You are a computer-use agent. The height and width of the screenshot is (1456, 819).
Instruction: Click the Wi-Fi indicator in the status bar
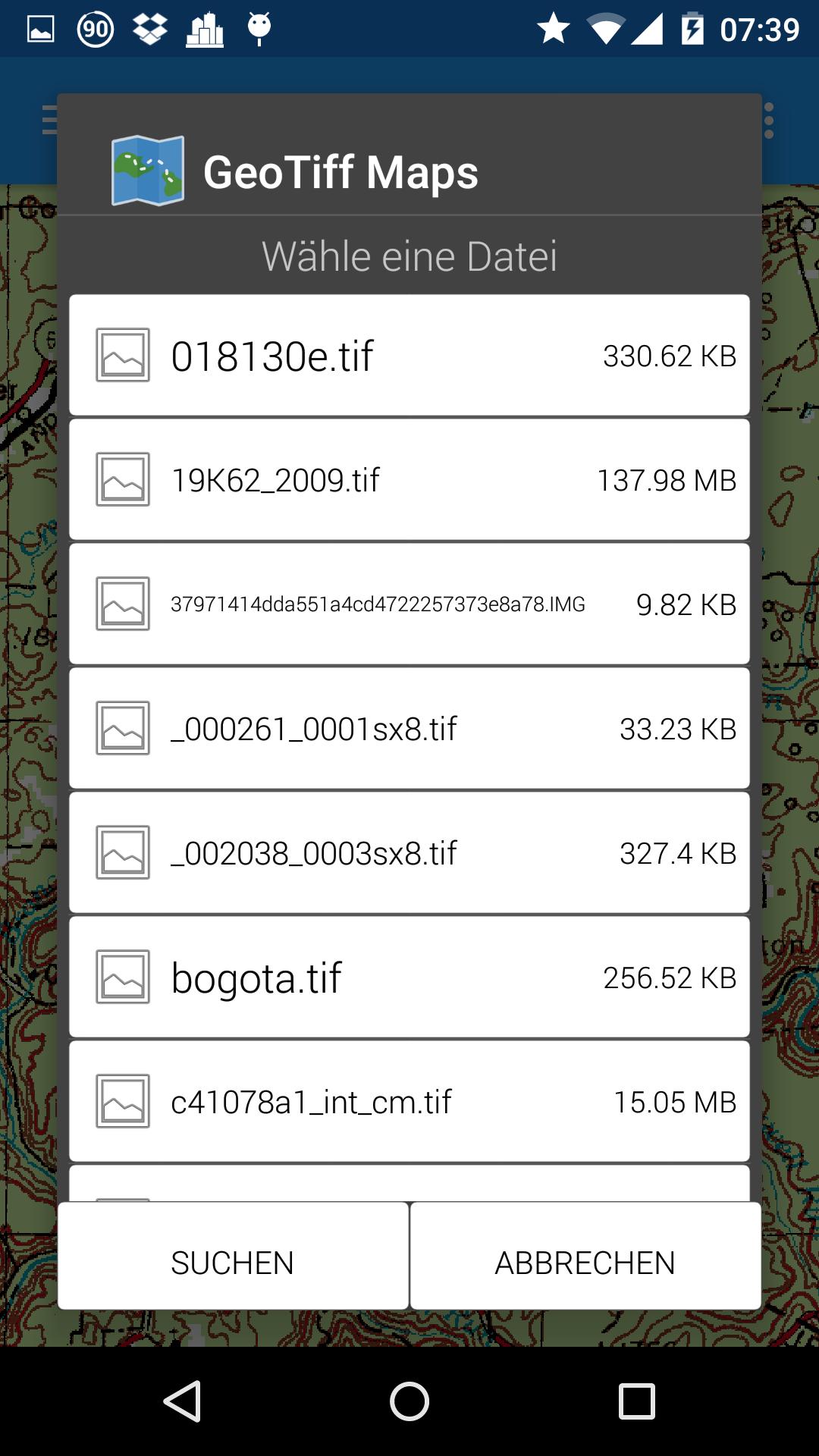pos(603,29)
